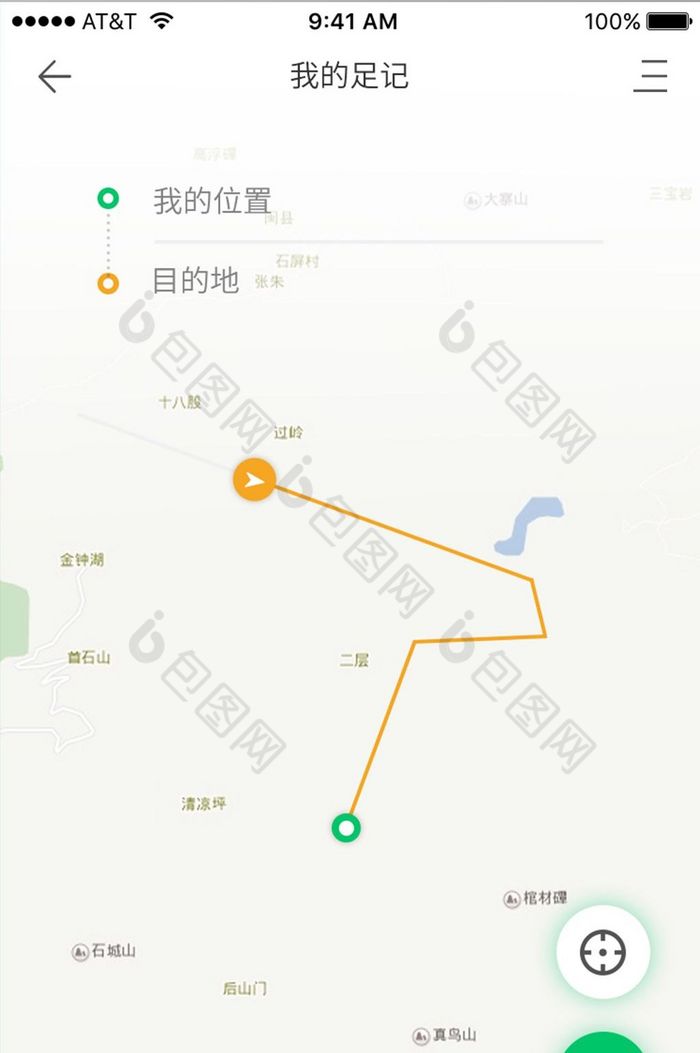Screen dimensions: 700x1053
Task: Recenter map with the crosshair button
Action: (x=603, y=952)
